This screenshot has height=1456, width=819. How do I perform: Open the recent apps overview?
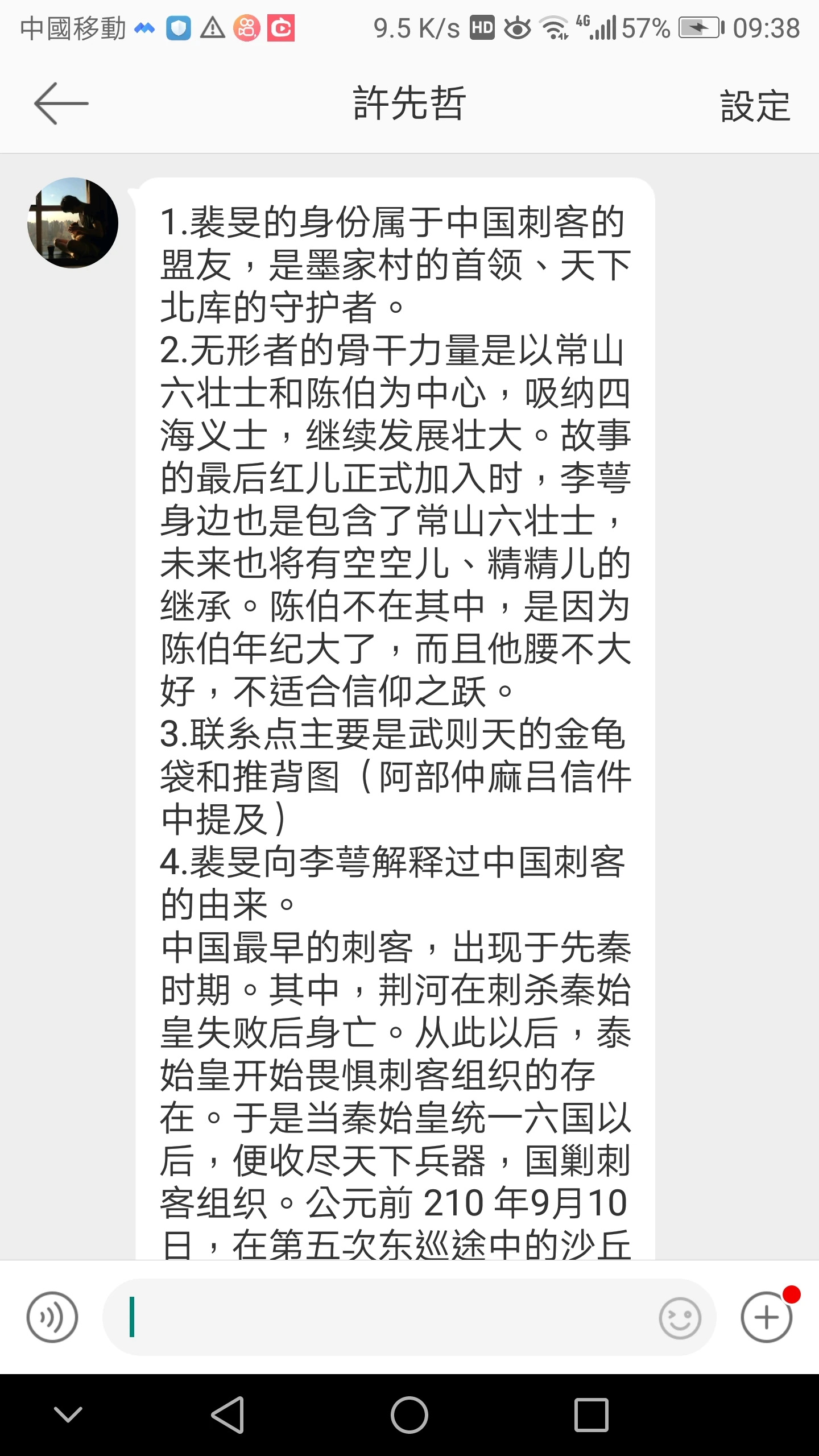tap(591, 1414)
